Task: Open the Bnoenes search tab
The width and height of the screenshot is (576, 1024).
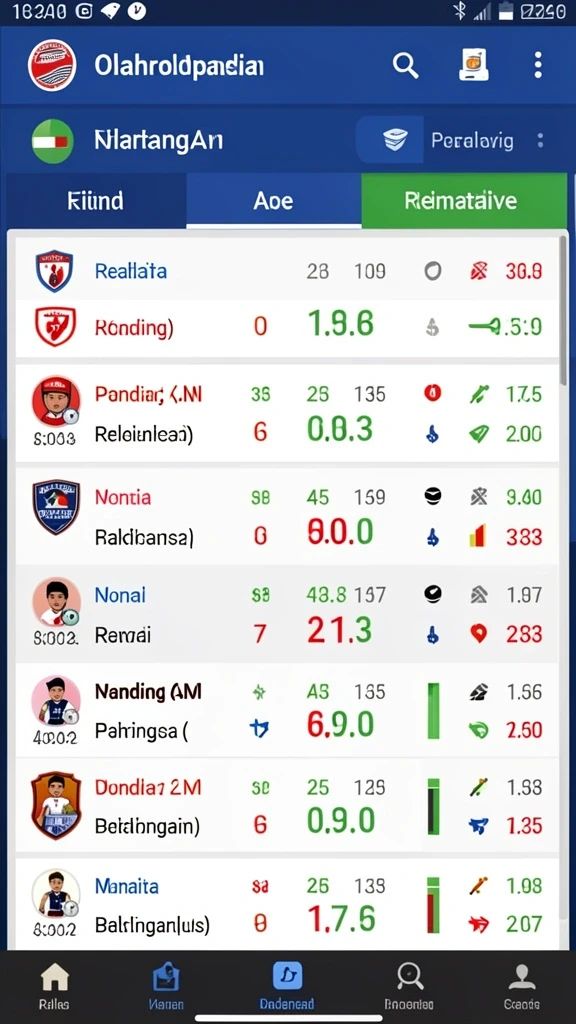Action: coord(410,986)
